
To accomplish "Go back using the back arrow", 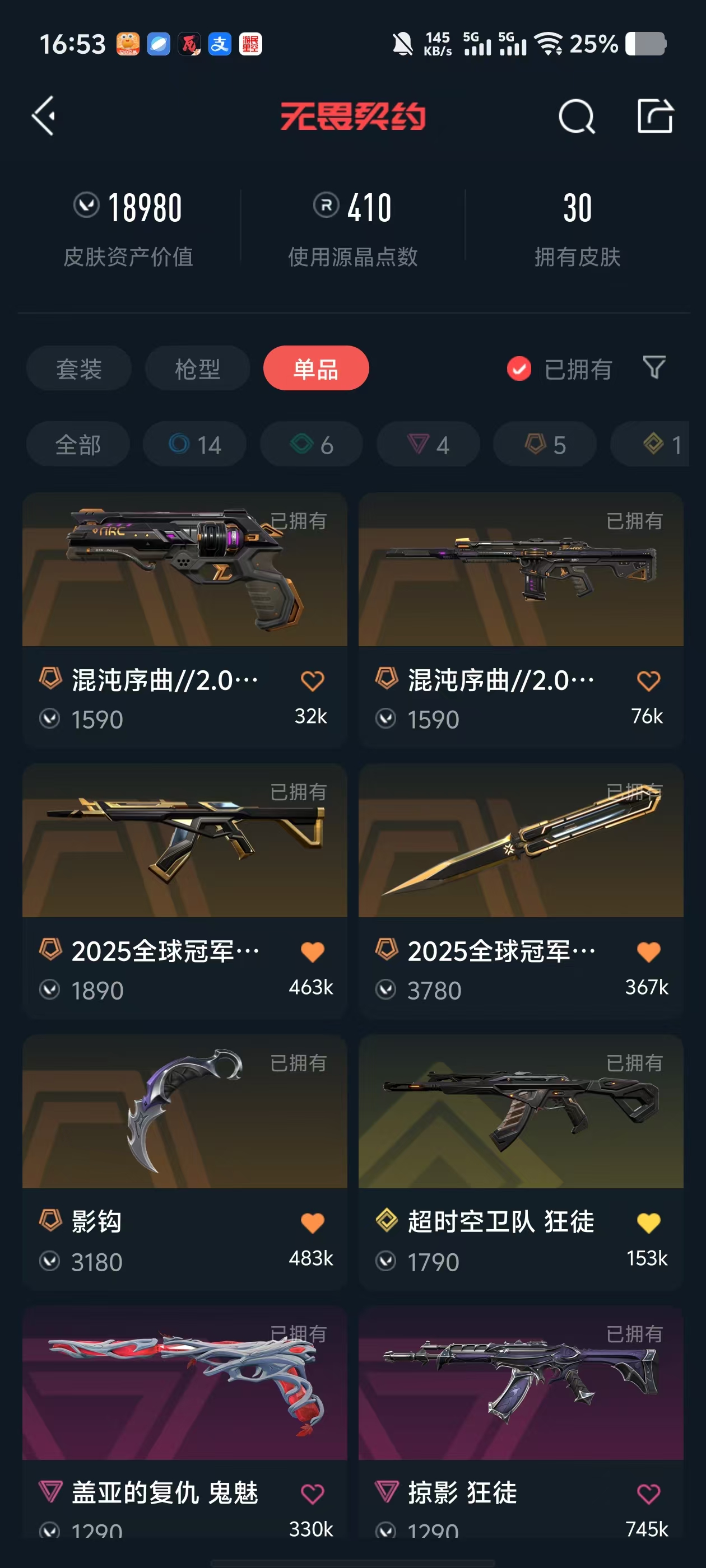I will click(x=44, y=115).
